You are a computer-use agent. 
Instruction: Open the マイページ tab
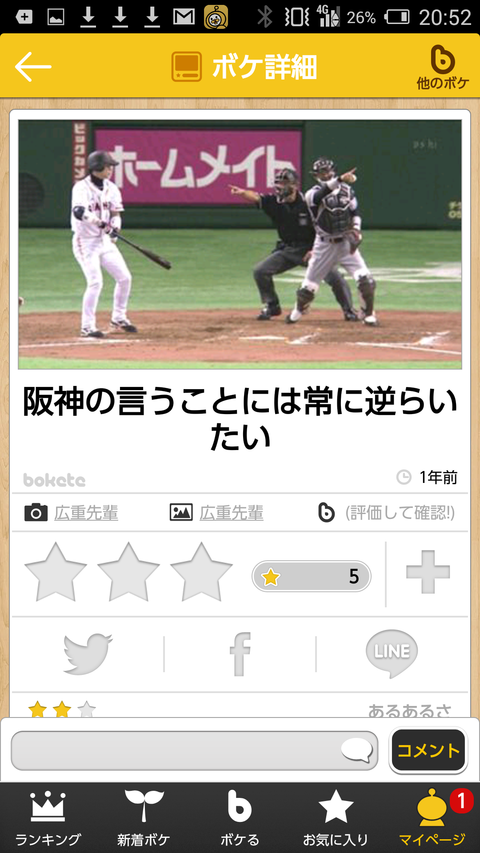pyautogui.click(x=432, y=818)
